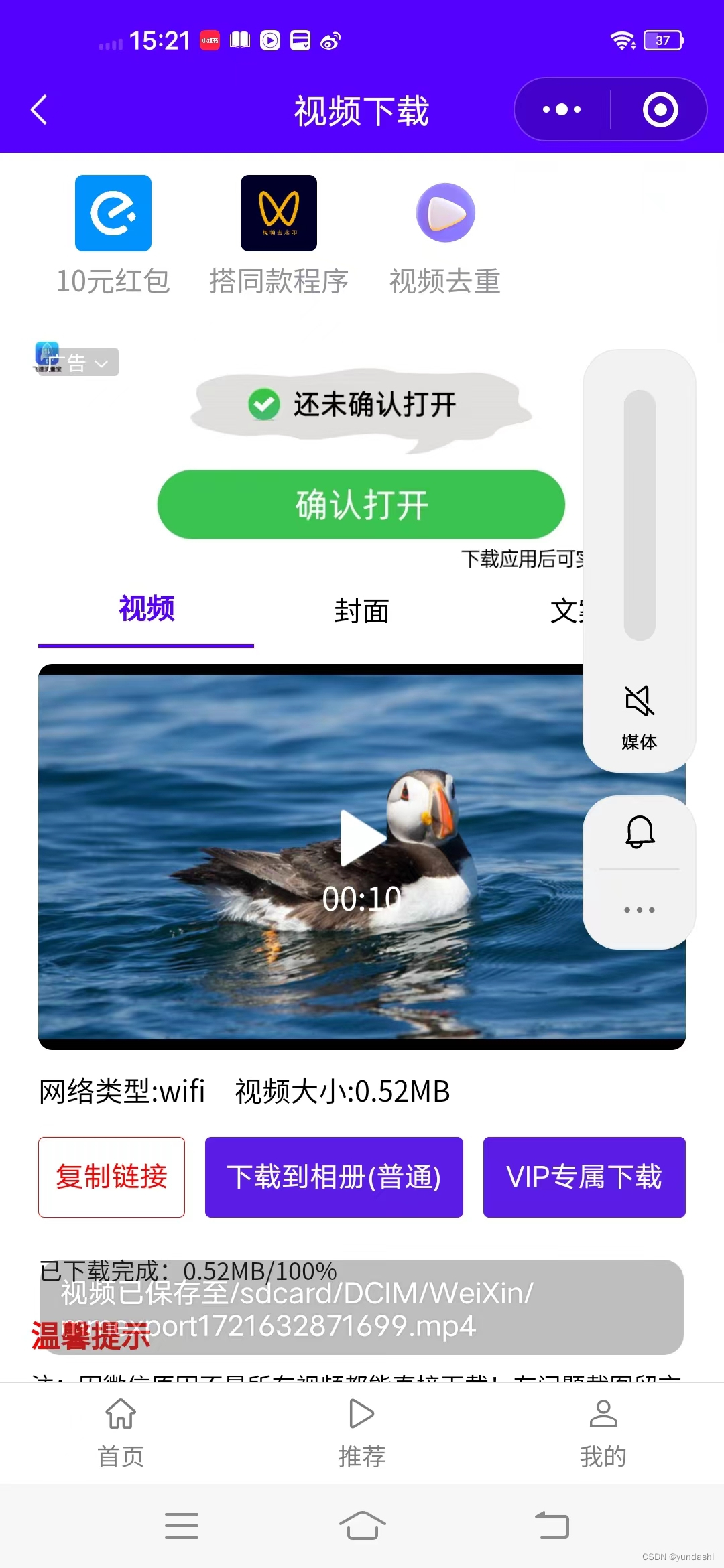This screenshot has width=724, height=1568.
Task: Open more volume settings dots
Action: click(640, 909)
